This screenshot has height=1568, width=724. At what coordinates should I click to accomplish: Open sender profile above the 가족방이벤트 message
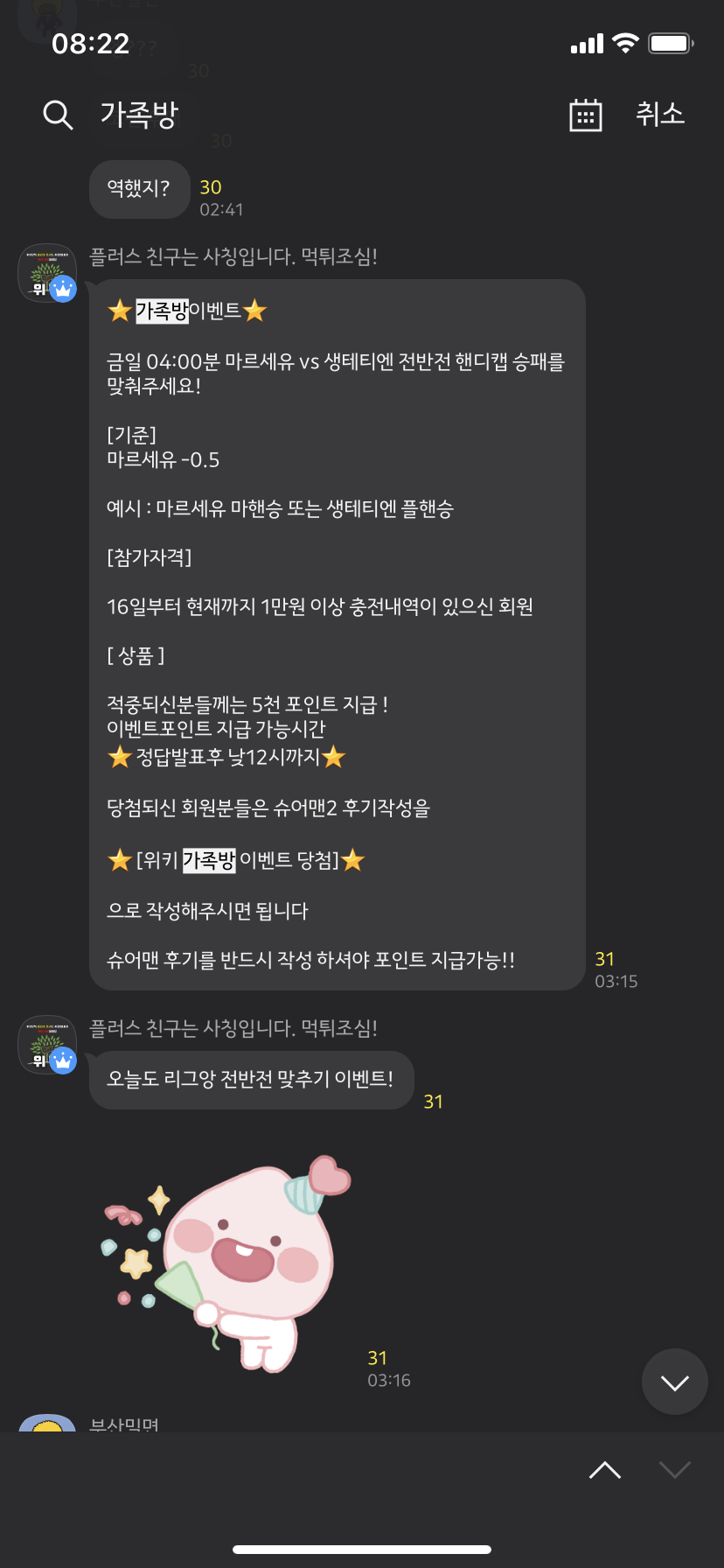[x=47, y=273]
